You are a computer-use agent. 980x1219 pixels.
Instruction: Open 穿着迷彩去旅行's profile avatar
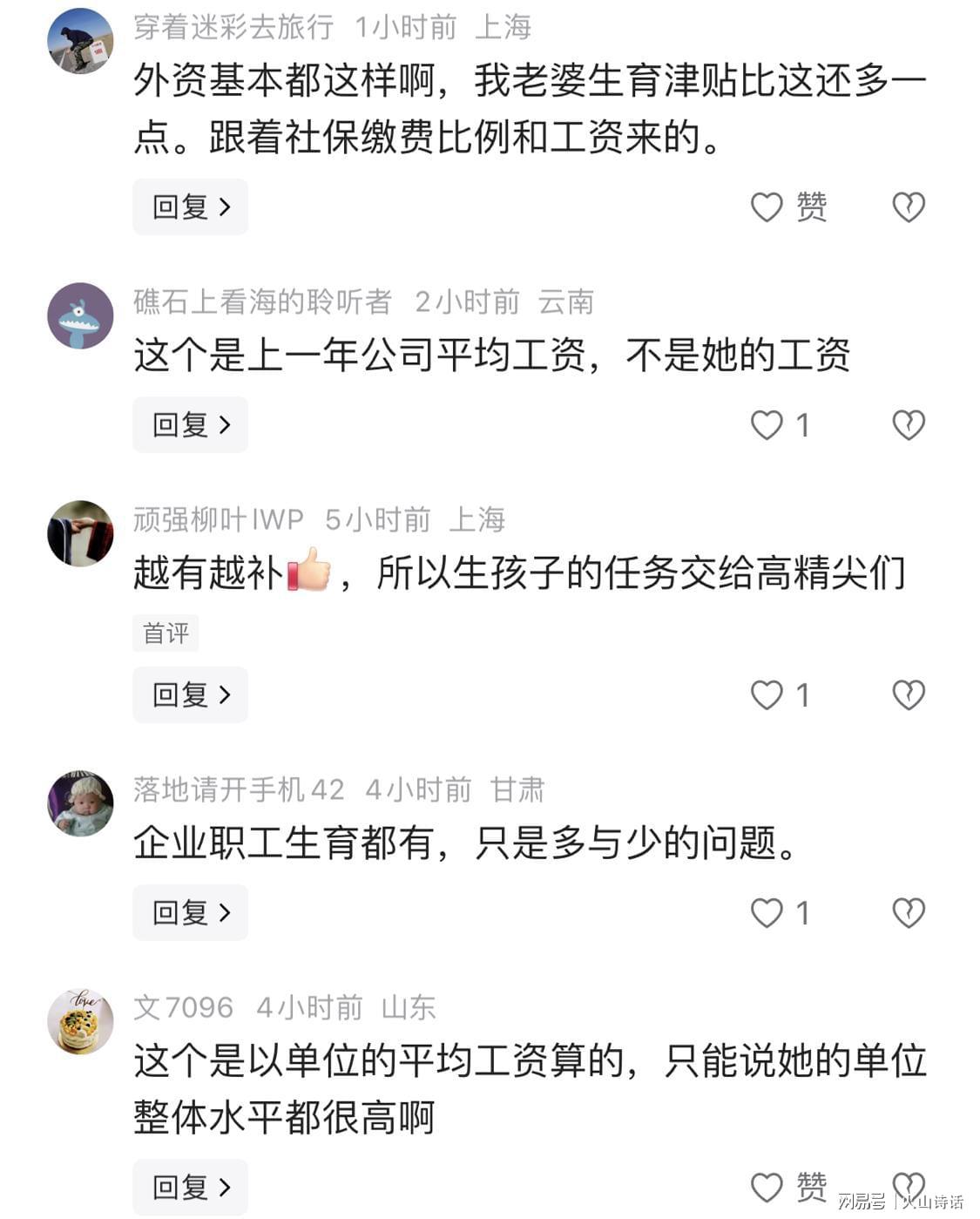point(80,41)
